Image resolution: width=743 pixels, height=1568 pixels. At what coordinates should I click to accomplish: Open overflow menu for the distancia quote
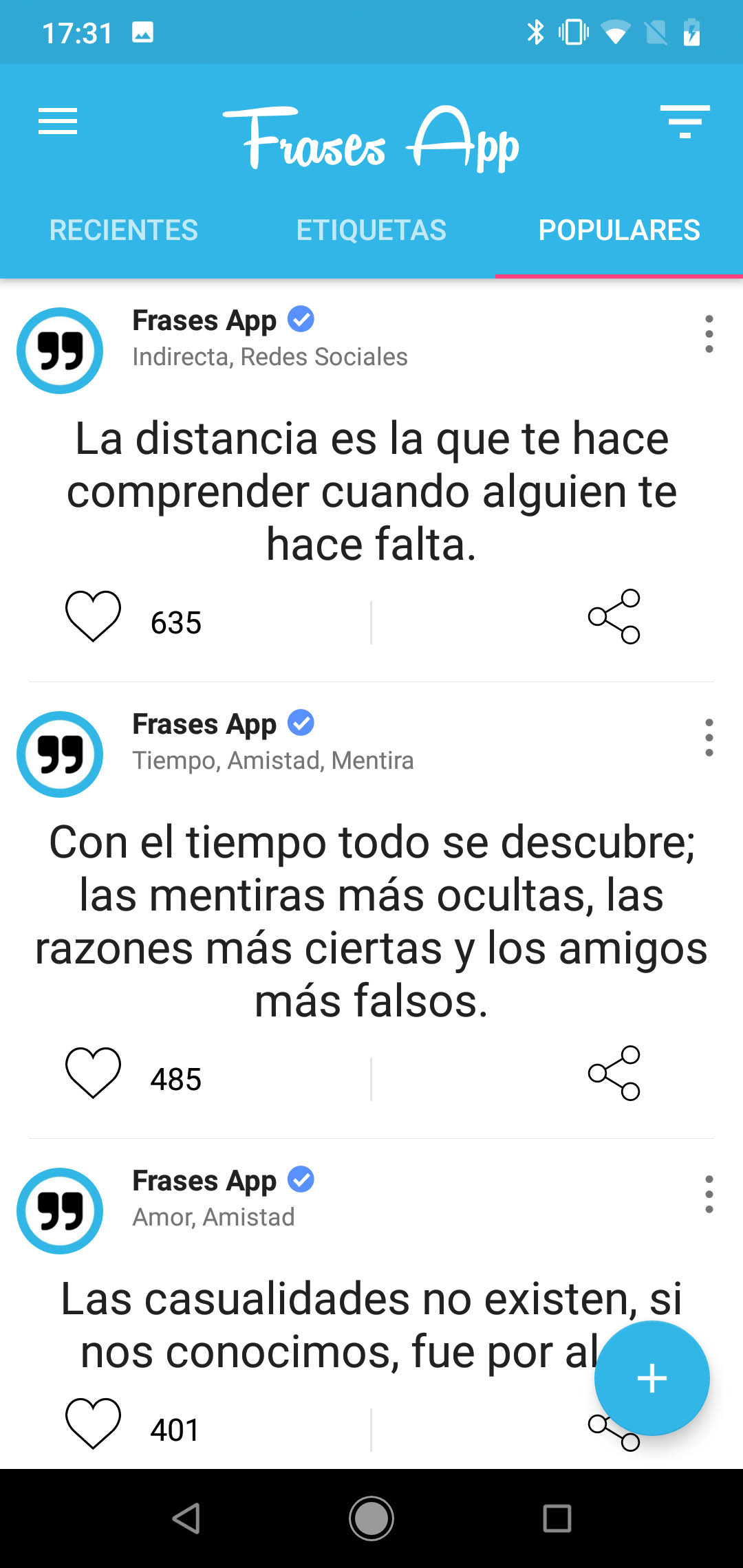(x=709, y=334)
